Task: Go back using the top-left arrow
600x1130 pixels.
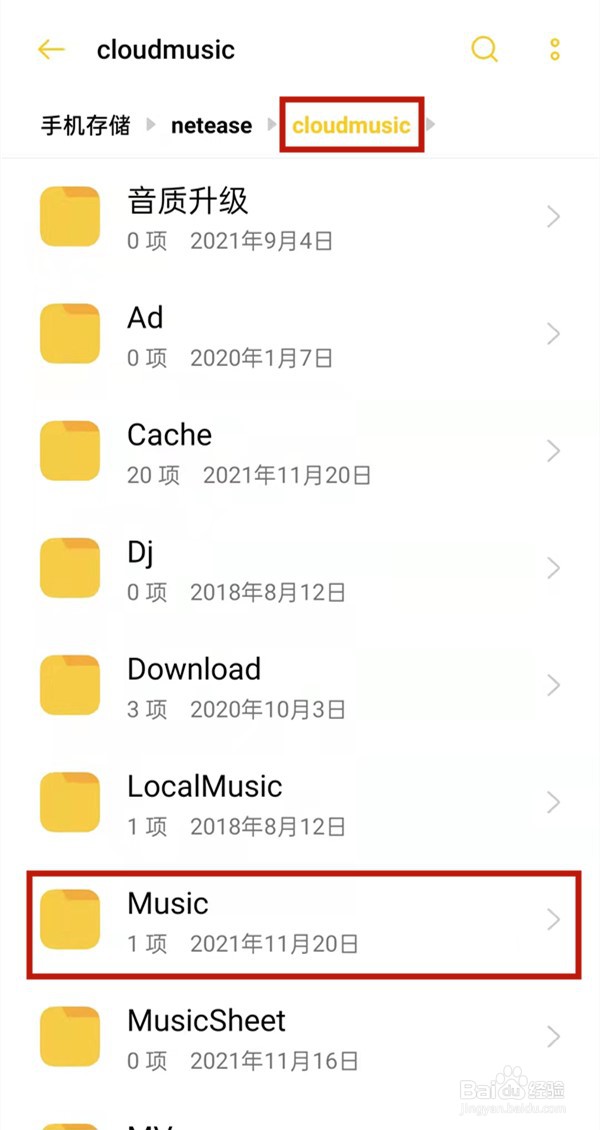Action: [x=51, y=50]
